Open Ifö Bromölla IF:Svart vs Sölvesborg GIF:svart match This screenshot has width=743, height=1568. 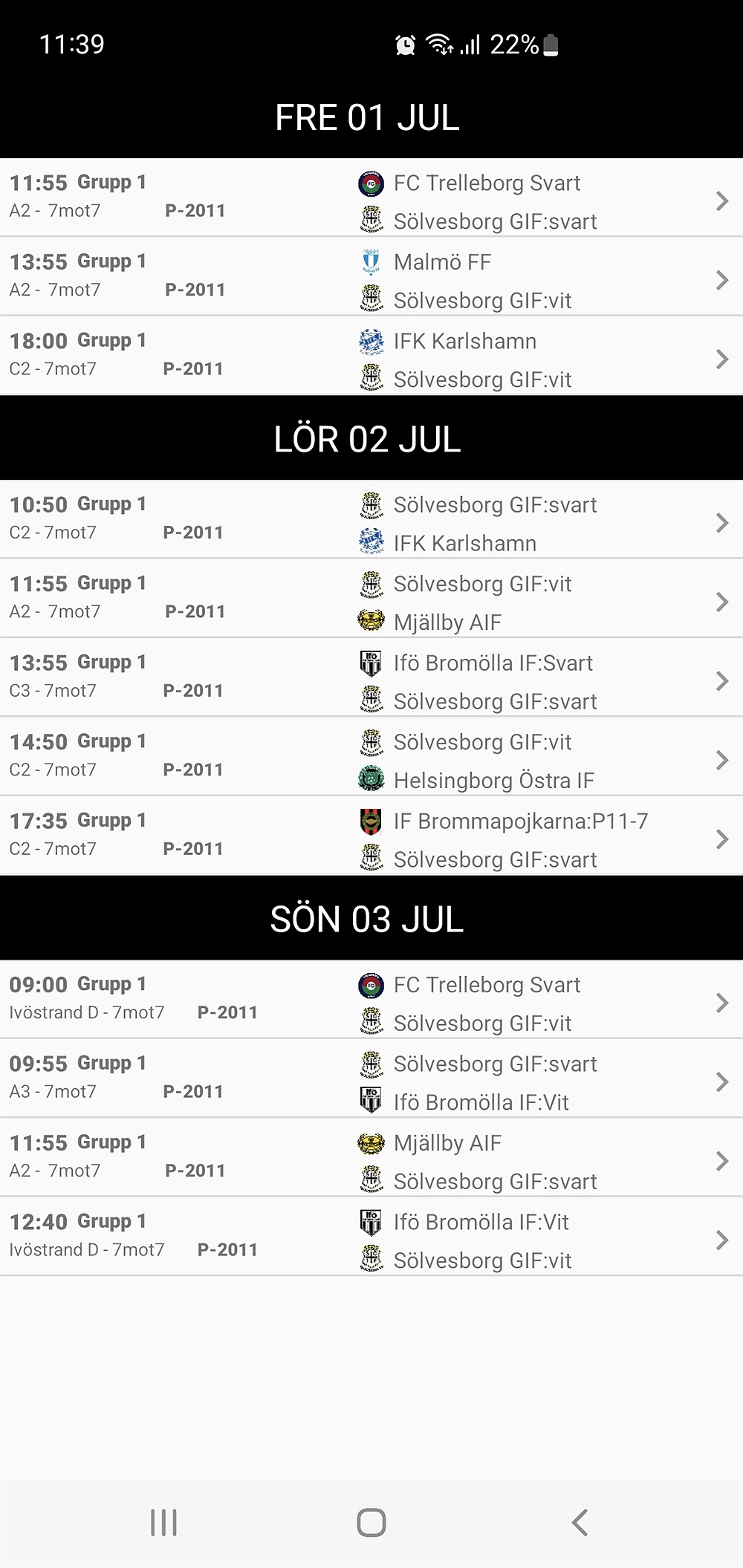click(x=371, y=677)
